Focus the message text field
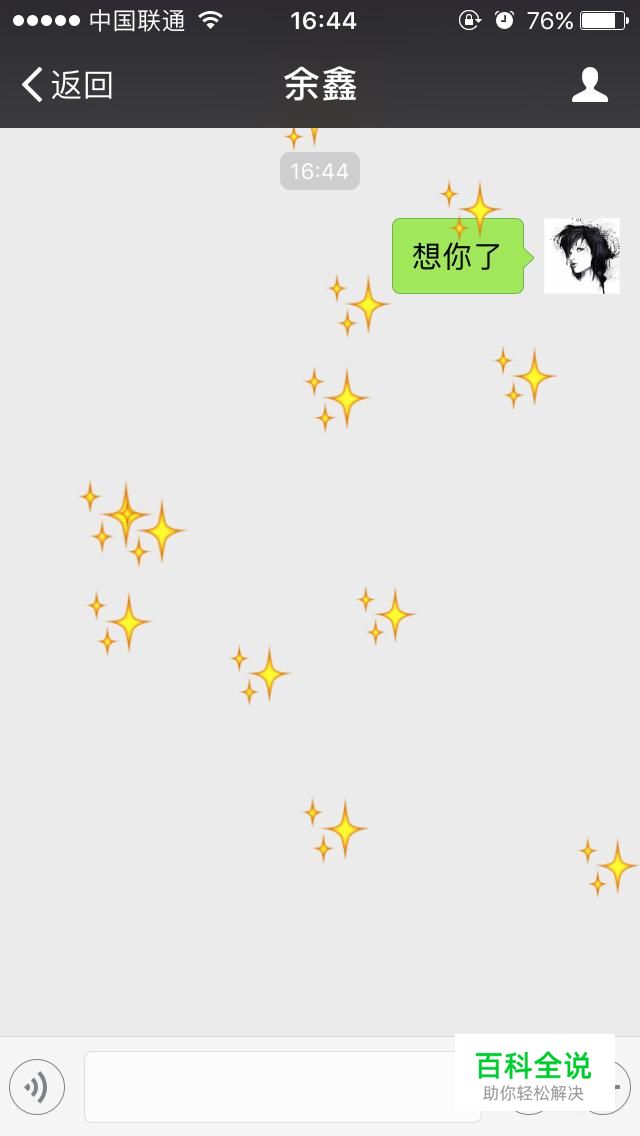 [x=268, y=1086]
